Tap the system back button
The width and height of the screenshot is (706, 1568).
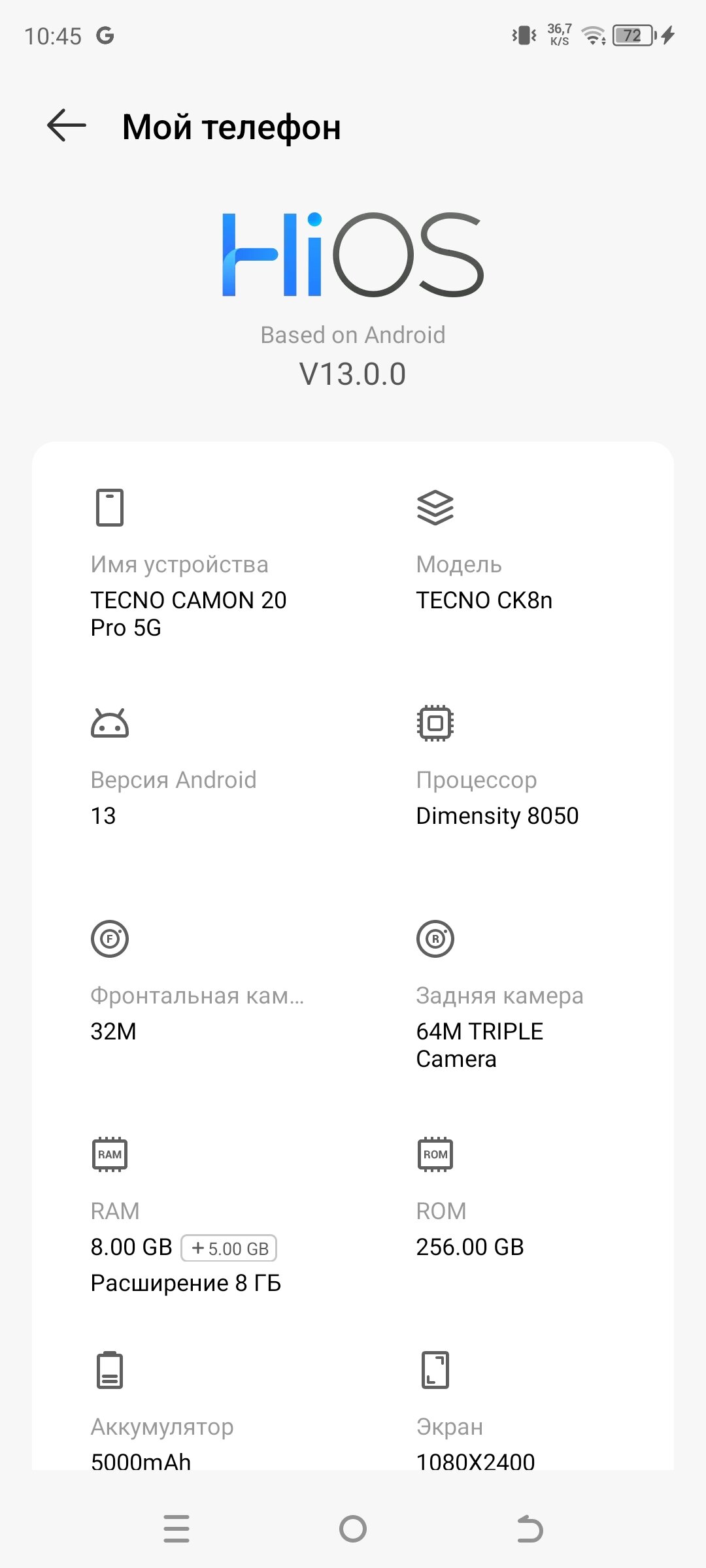529,1528
